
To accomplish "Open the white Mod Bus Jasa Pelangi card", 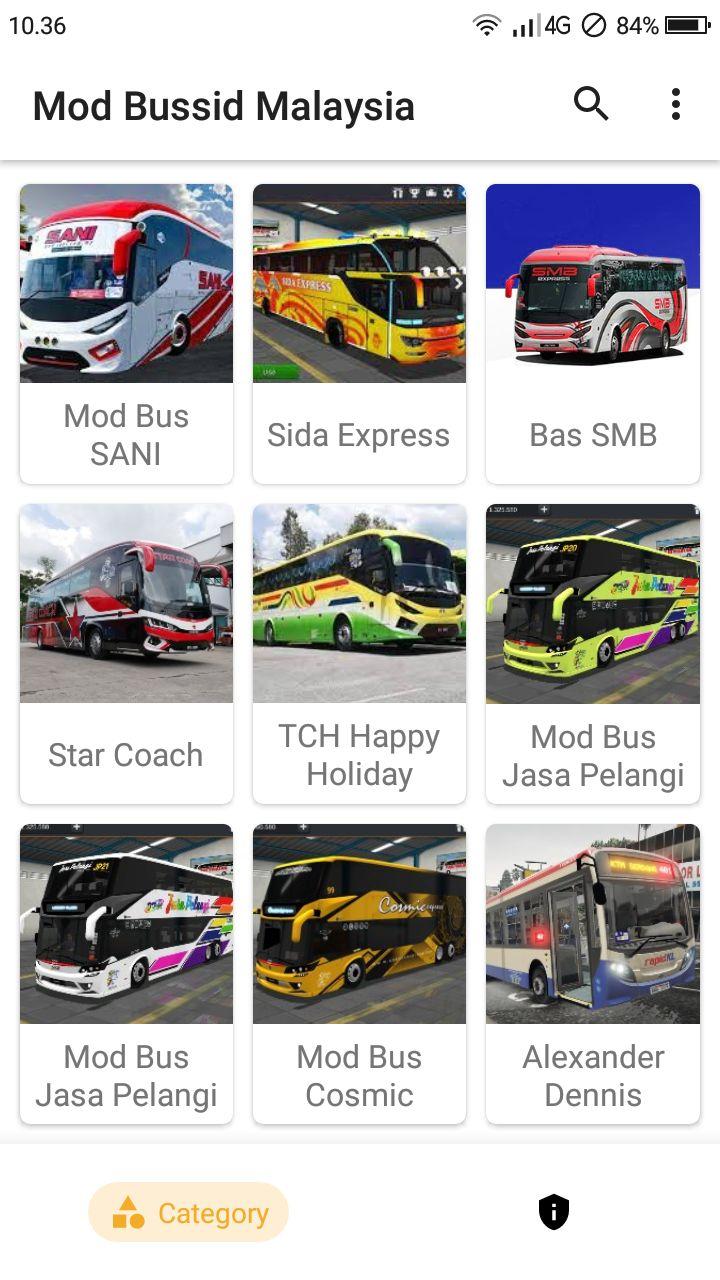I will pos(126,973).
